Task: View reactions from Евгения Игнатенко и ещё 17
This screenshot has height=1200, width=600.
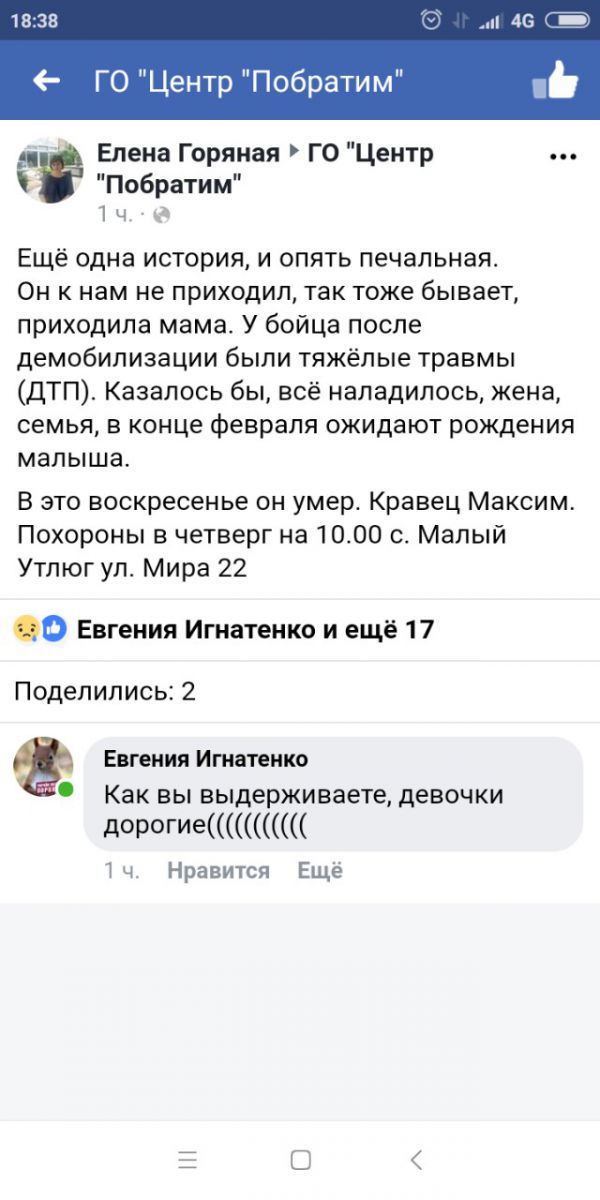Action: click(255, 629)
